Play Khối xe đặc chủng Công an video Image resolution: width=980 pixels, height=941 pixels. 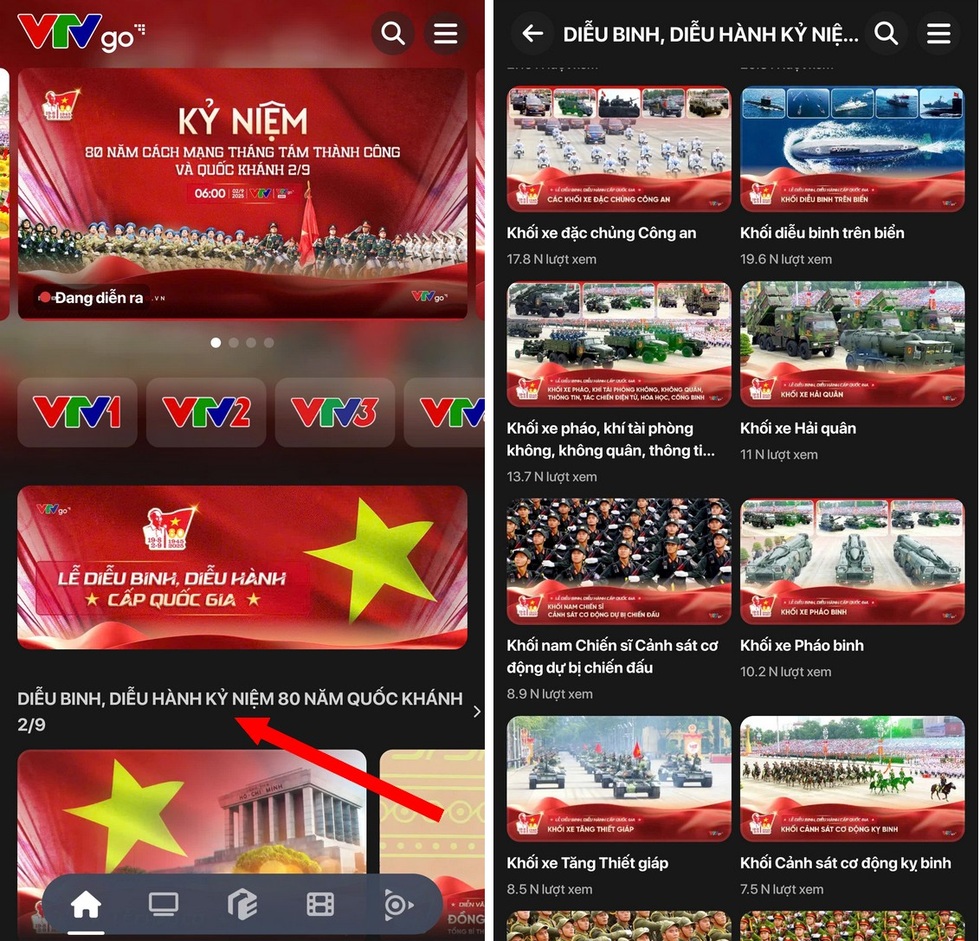[x=618, y=149]
